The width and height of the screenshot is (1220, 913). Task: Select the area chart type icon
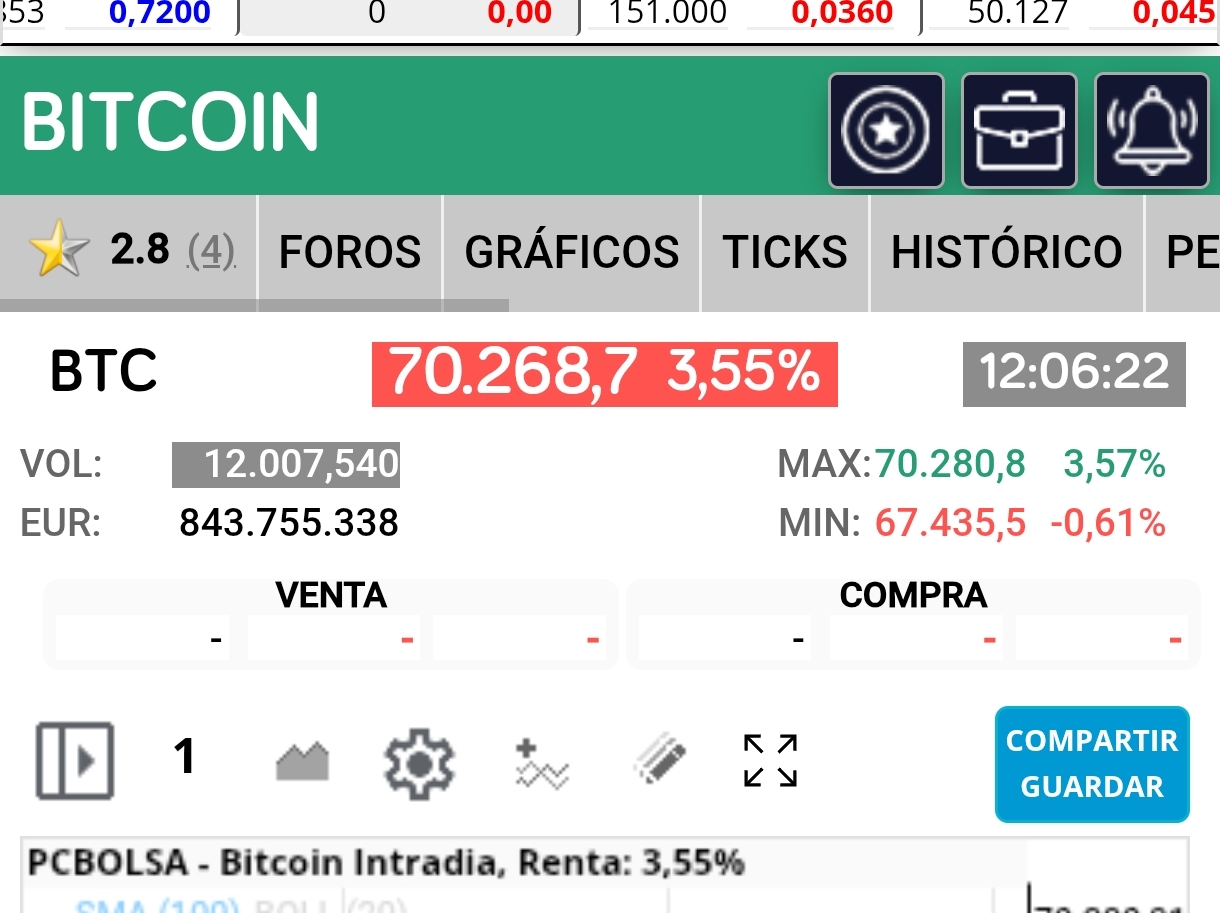tap(303, 763)
